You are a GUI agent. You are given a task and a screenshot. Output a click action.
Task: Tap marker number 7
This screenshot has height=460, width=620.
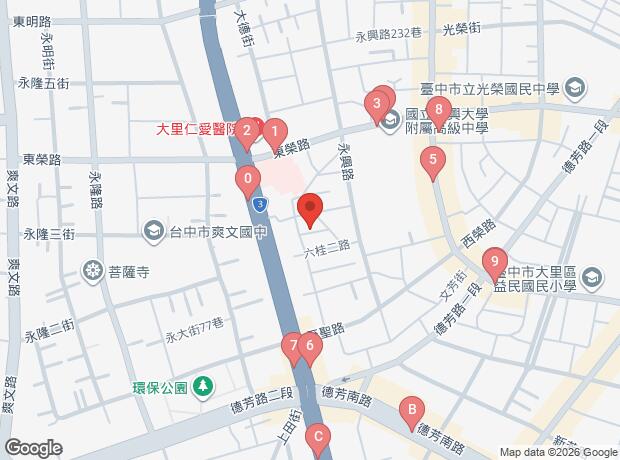pyautogui.click(x=291, y=347)
